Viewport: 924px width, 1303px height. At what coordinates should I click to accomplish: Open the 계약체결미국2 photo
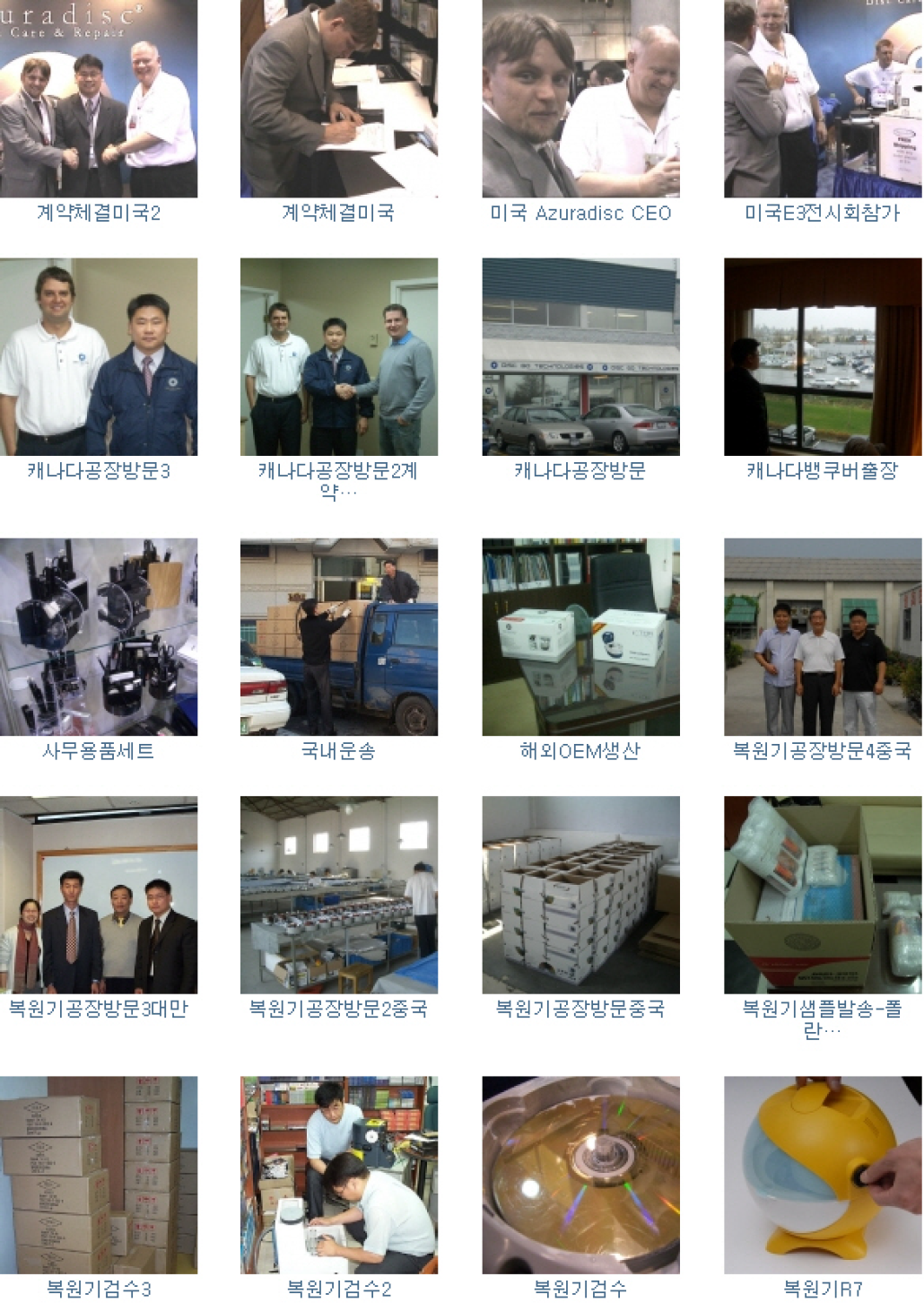99,99
